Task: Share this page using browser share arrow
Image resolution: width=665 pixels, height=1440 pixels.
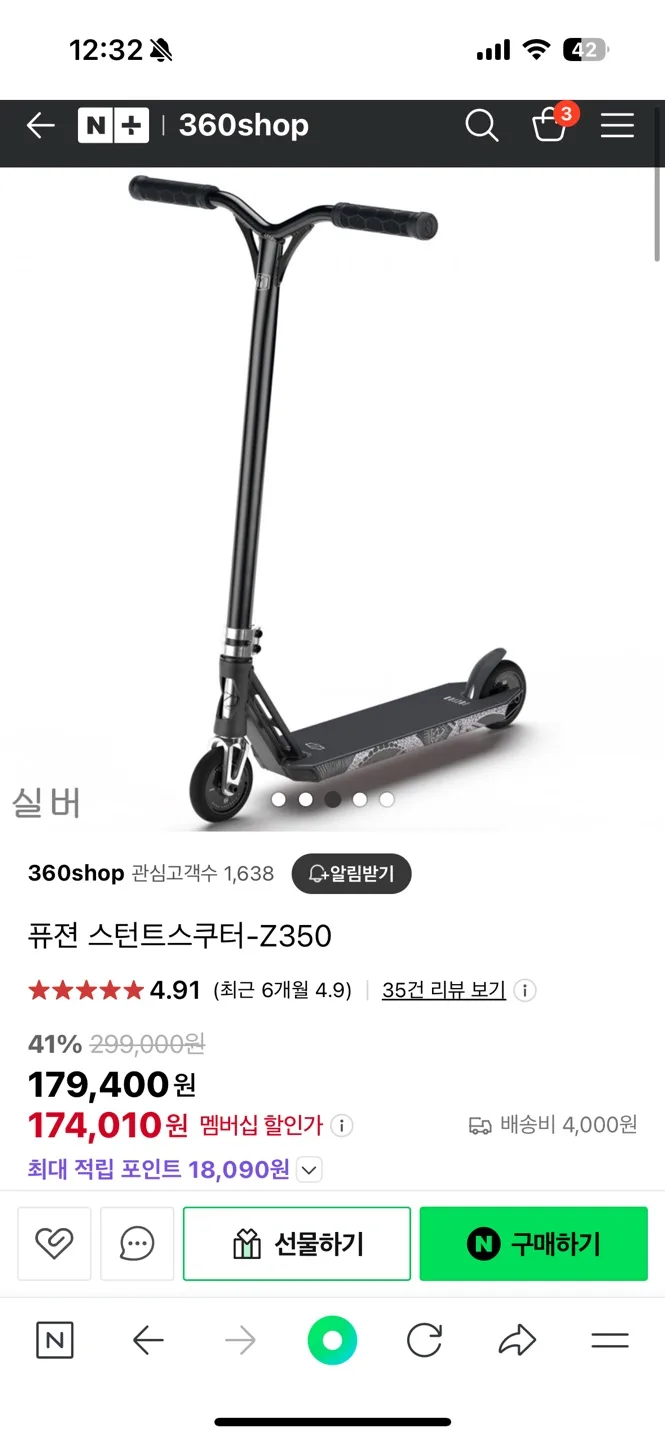Action: [x=517, y=1340]
